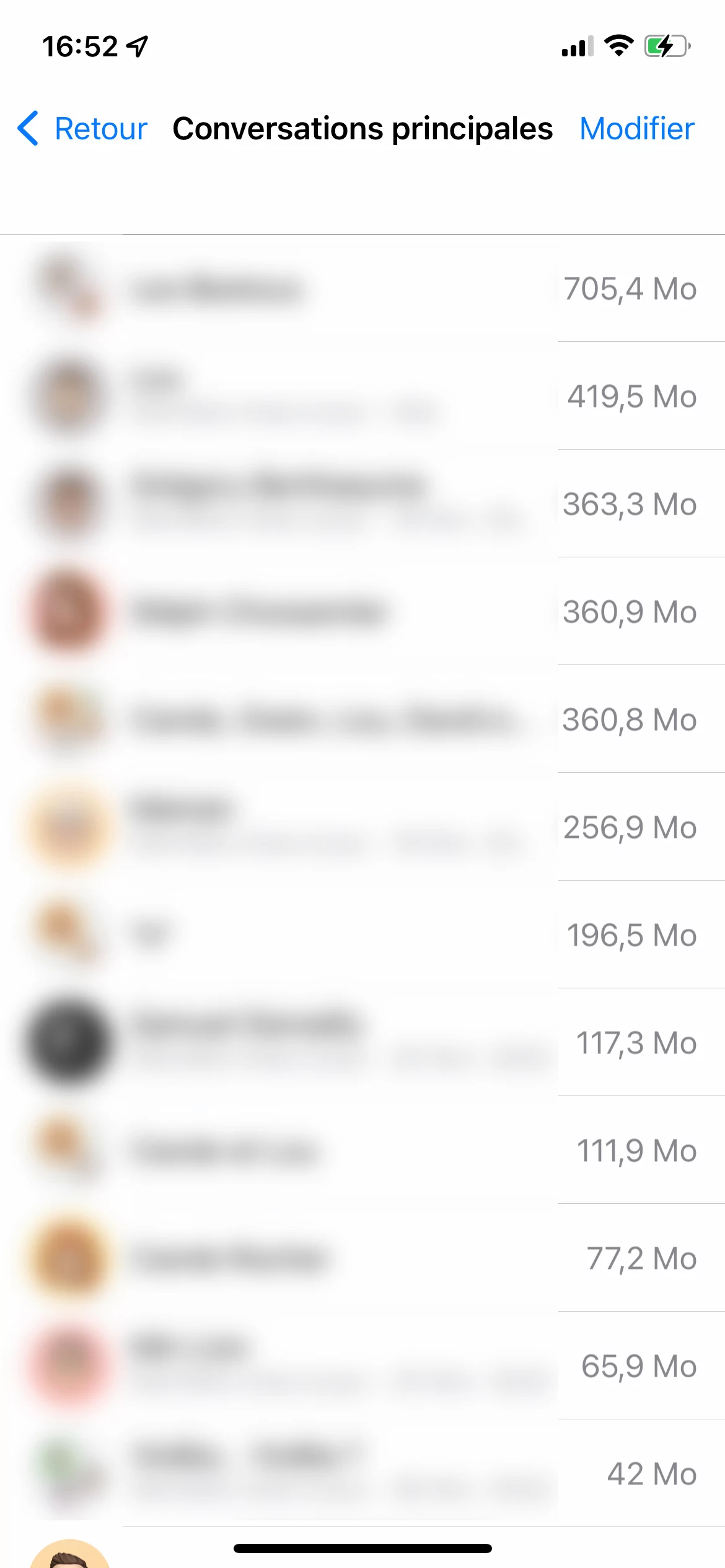Open the conversation sized 360,8 Mo
This screenshot has width=725, height=1568.
click(362, 720)
